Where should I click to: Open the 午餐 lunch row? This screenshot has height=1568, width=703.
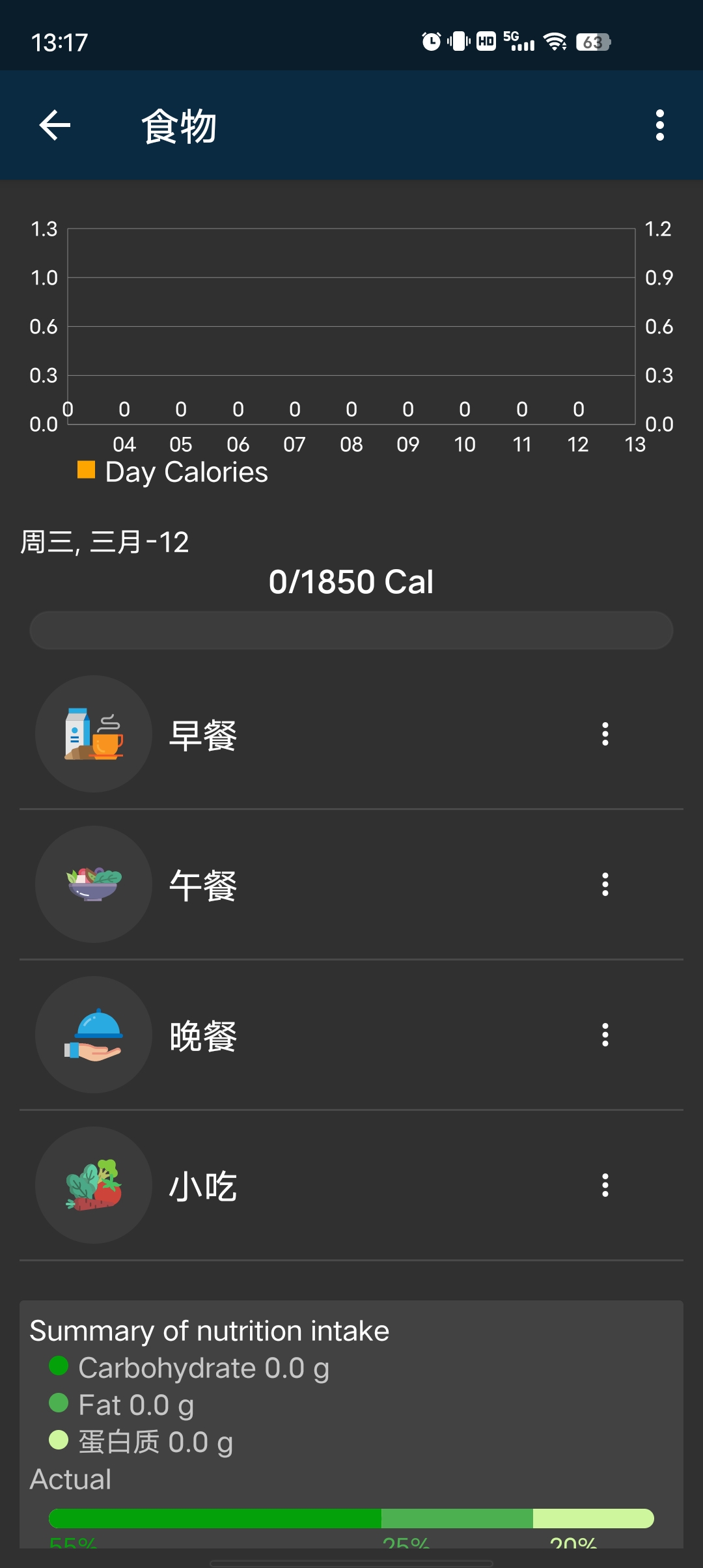tap(351, 884)
